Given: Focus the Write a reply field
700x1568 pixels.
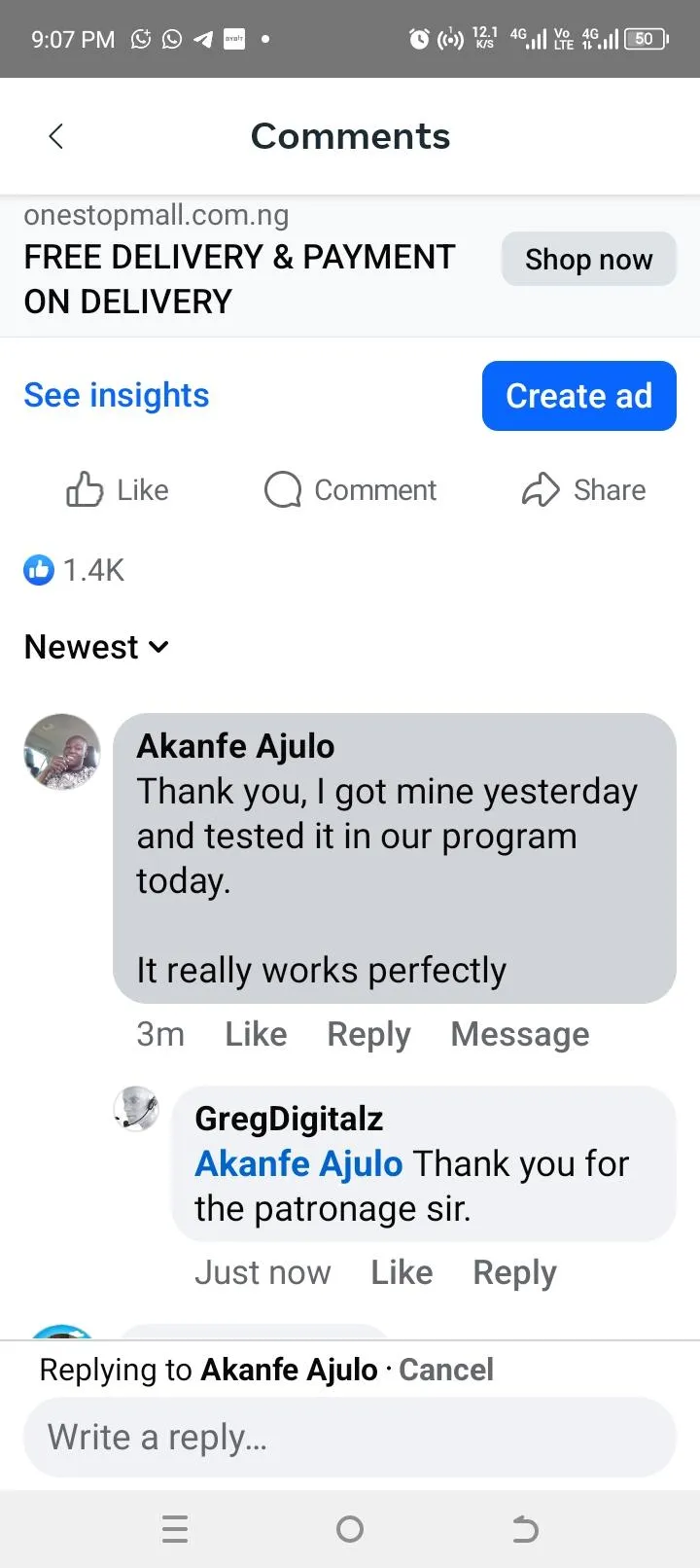Looking at the screenshot, I should pyautogui.click(x=350, y=1438).
